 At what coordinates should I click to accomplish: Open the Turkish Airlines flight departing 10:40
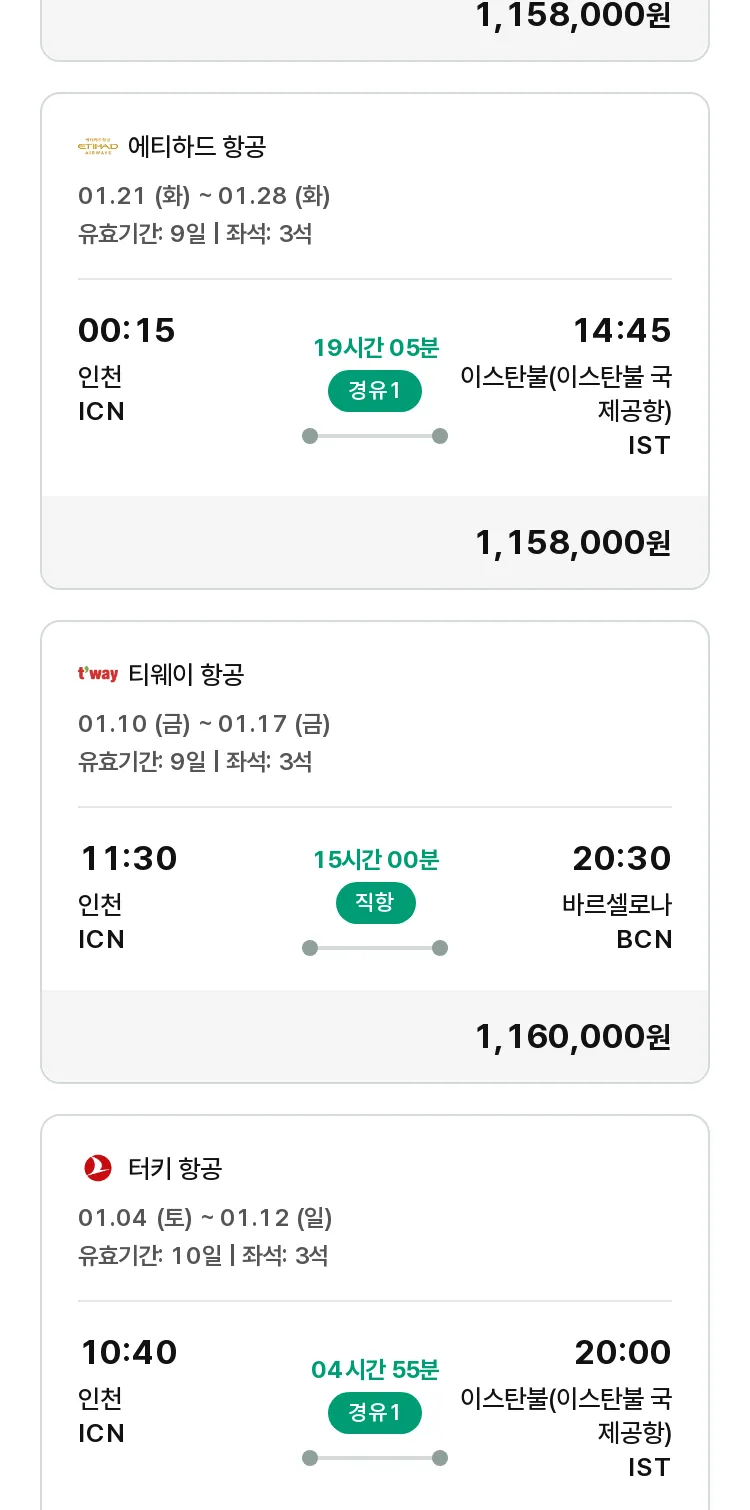[375, 1312]
